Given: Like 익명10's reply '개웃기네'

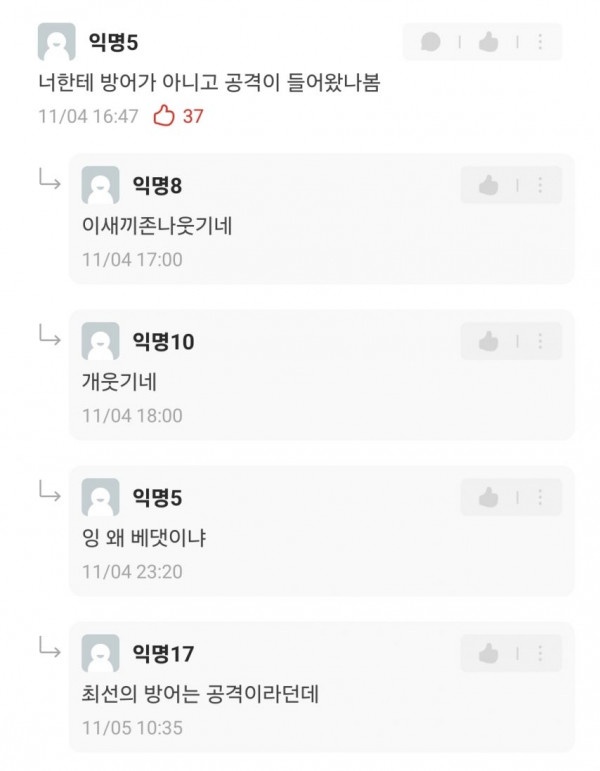Looking at the screenshot, I should point(488,341).
